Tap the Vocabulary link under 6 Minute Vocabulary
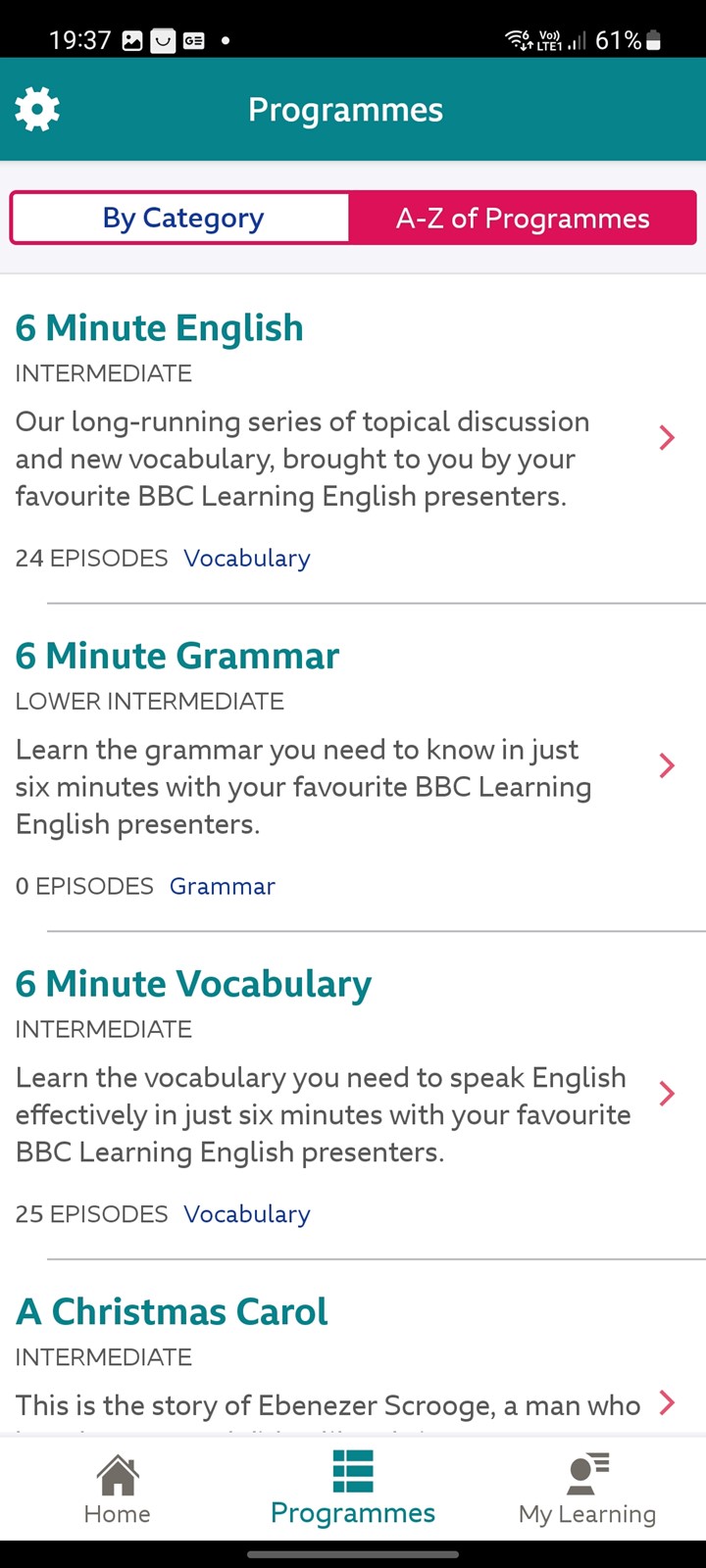This screenshot has height=1568, width=706. (x=247, y=1214)
